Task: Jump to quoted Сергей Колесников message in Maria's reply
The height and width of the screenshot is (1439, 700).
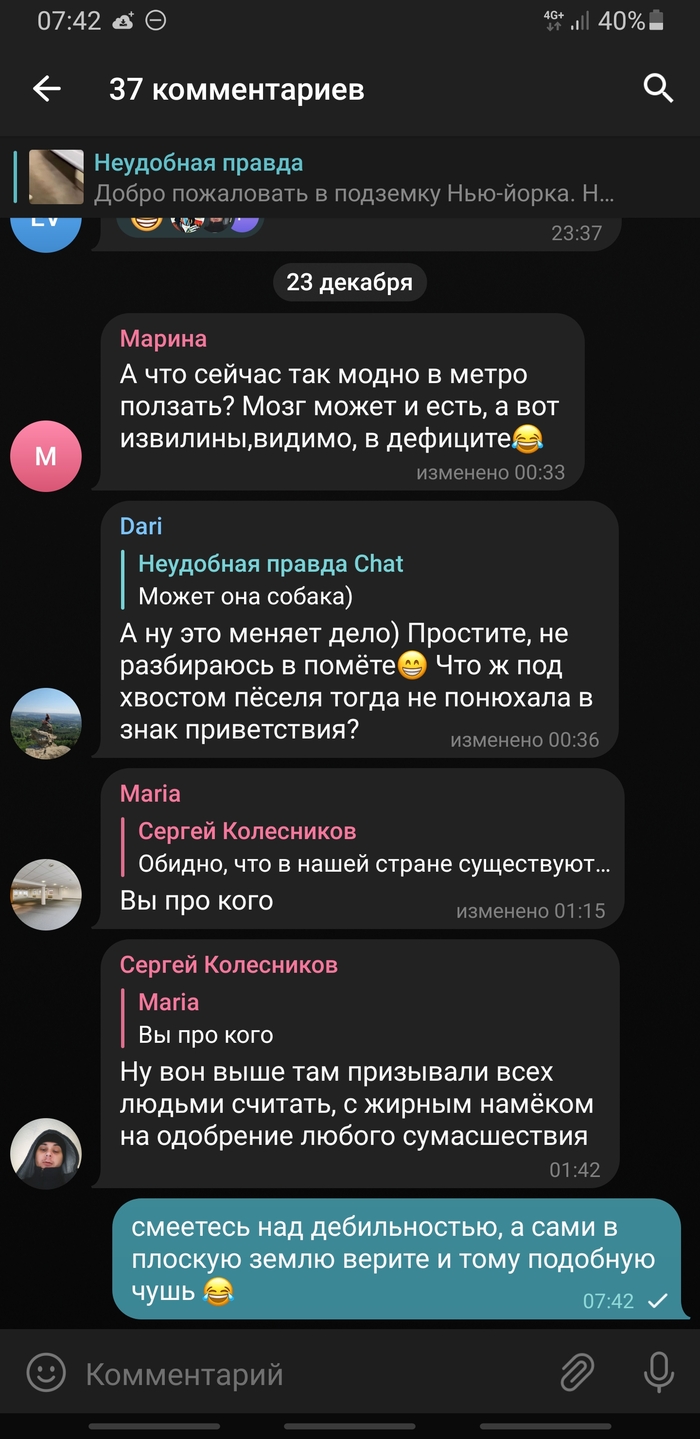Action: [370, 847]
